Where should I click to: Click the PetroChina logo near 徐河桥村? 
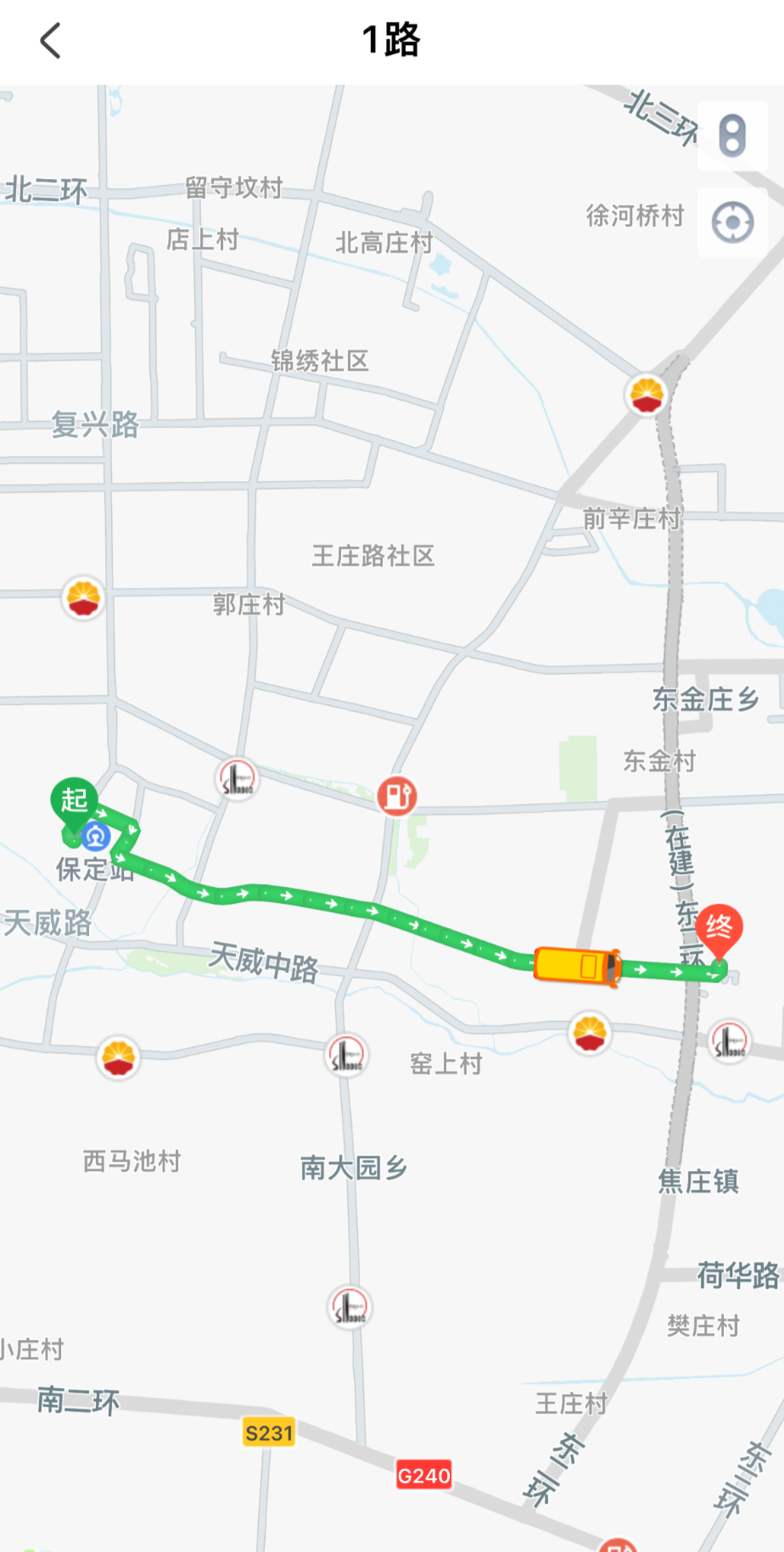click(646, 395)
